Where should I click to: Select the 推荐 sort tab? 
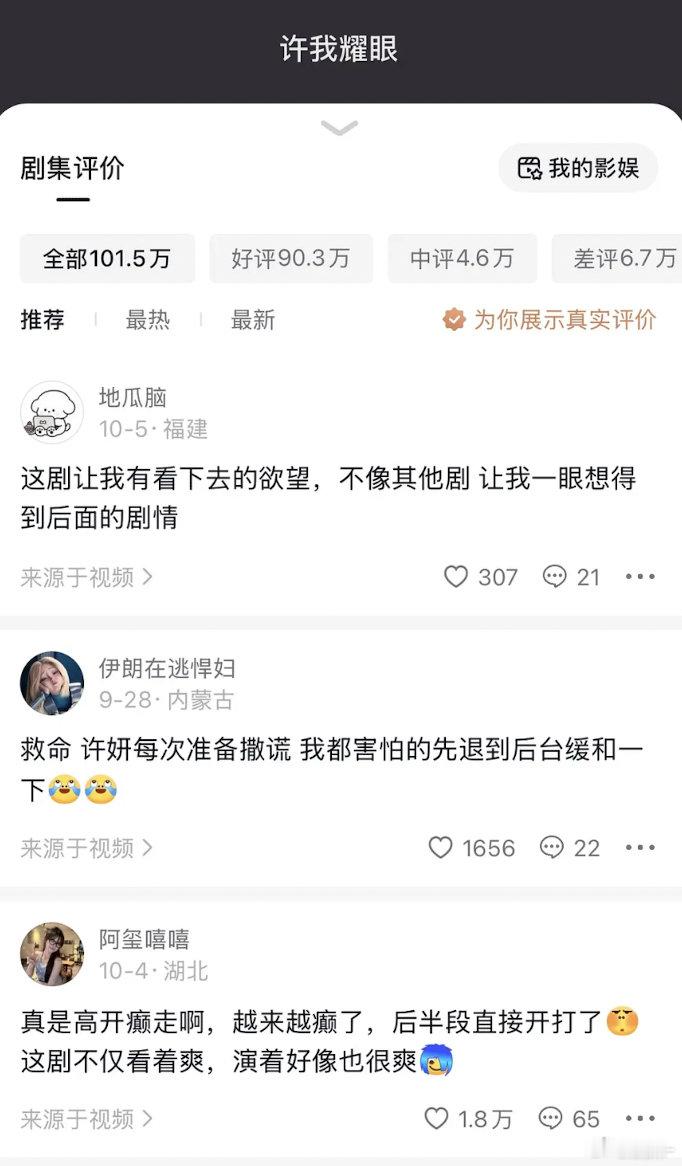click(x=43, y=320)
